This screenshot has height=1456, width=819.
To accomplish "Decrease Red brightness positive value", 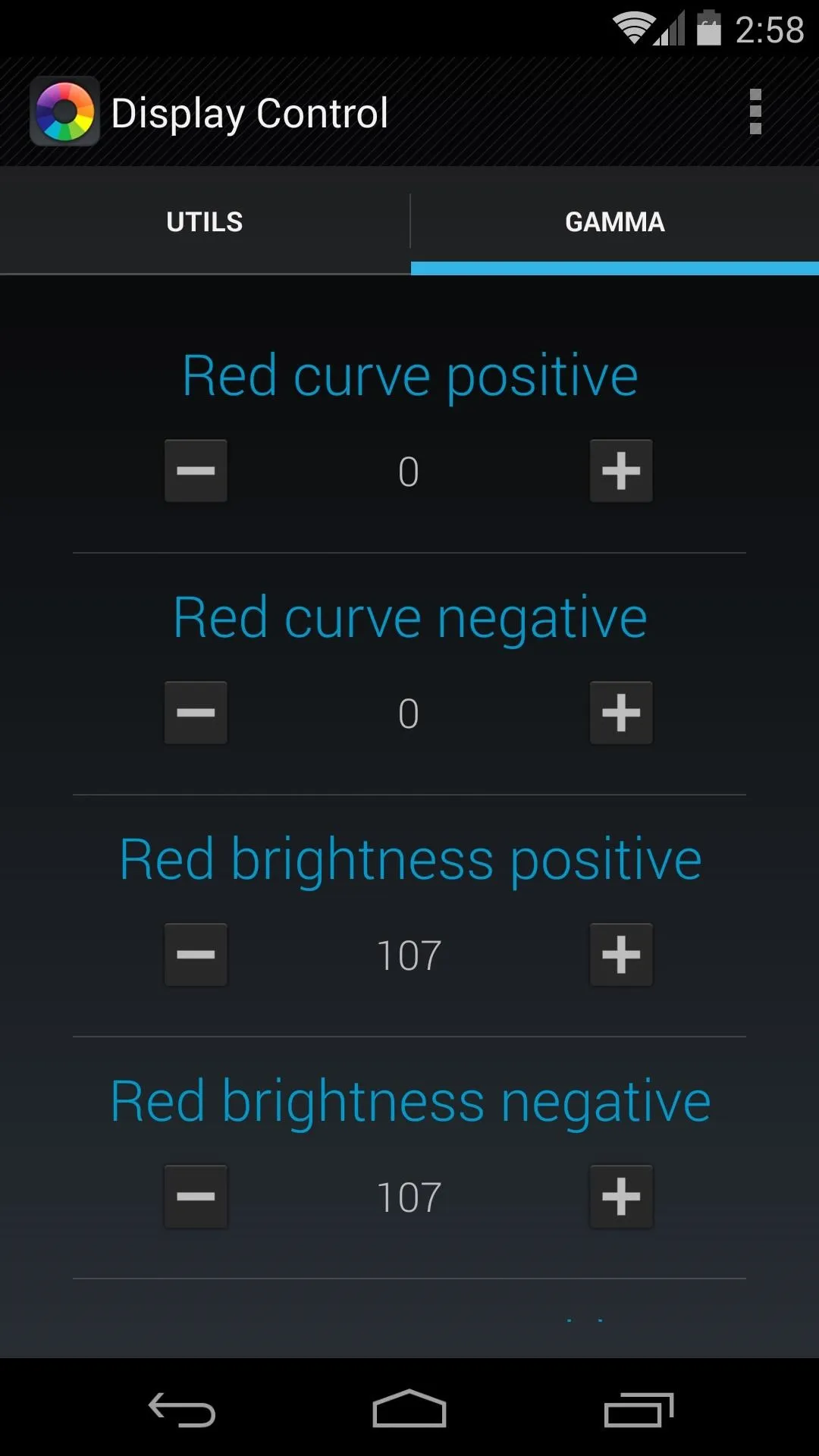I will point(196,954).
